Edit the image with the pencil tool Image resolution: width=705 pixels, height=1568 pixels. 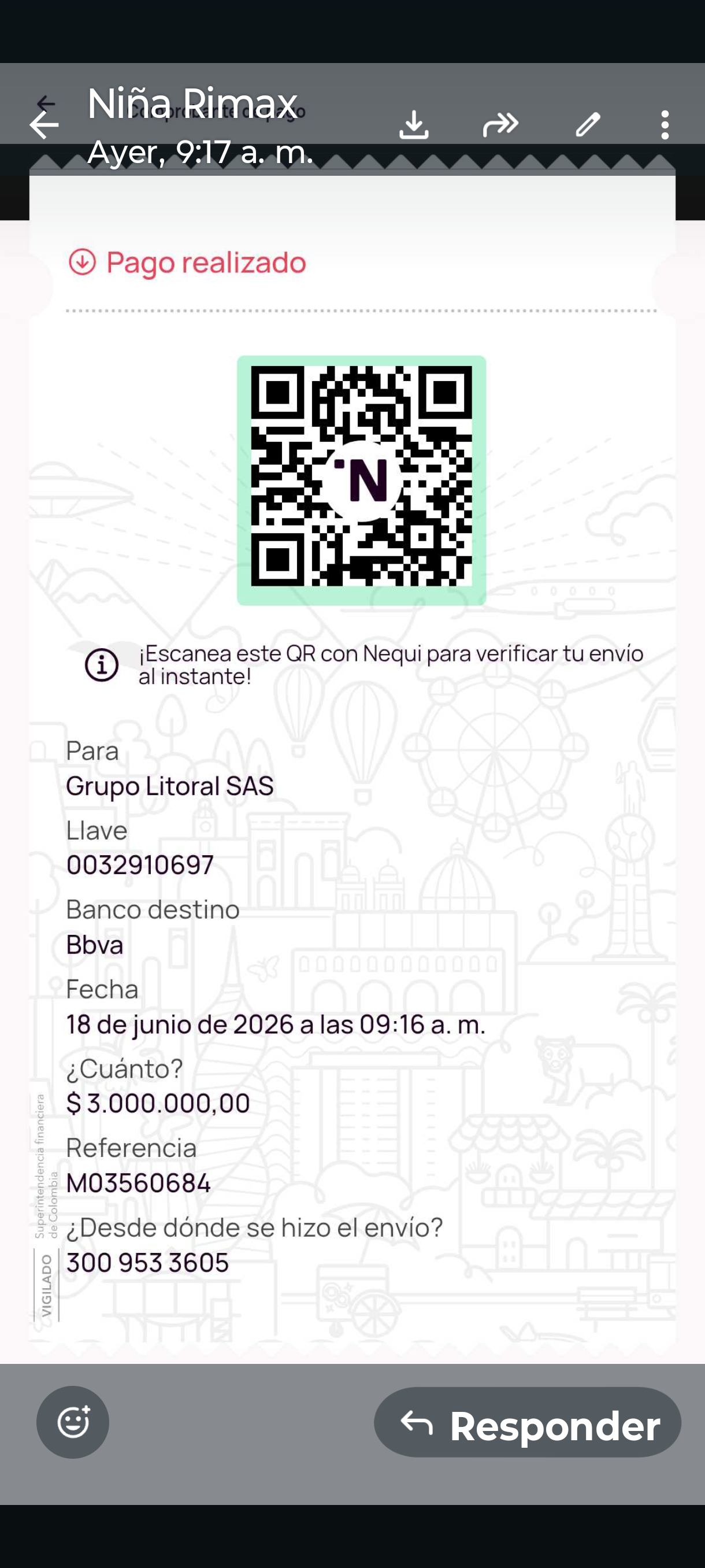tap(588, 125)
